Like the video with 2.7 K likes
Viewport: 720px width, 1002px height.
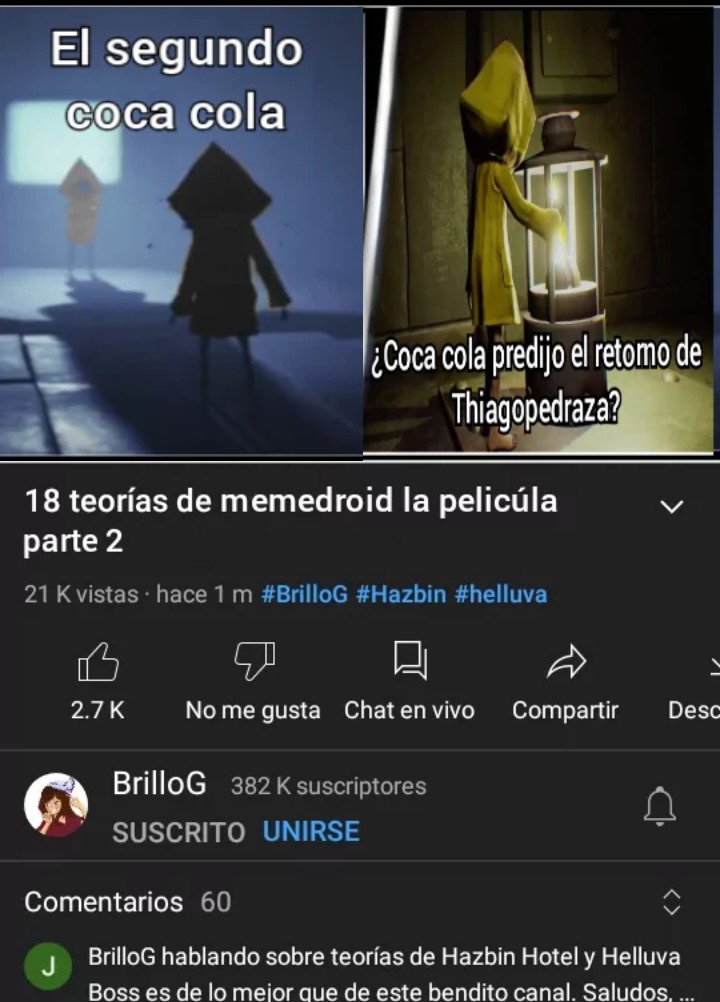pyautogui.click(x=98, y=662)
